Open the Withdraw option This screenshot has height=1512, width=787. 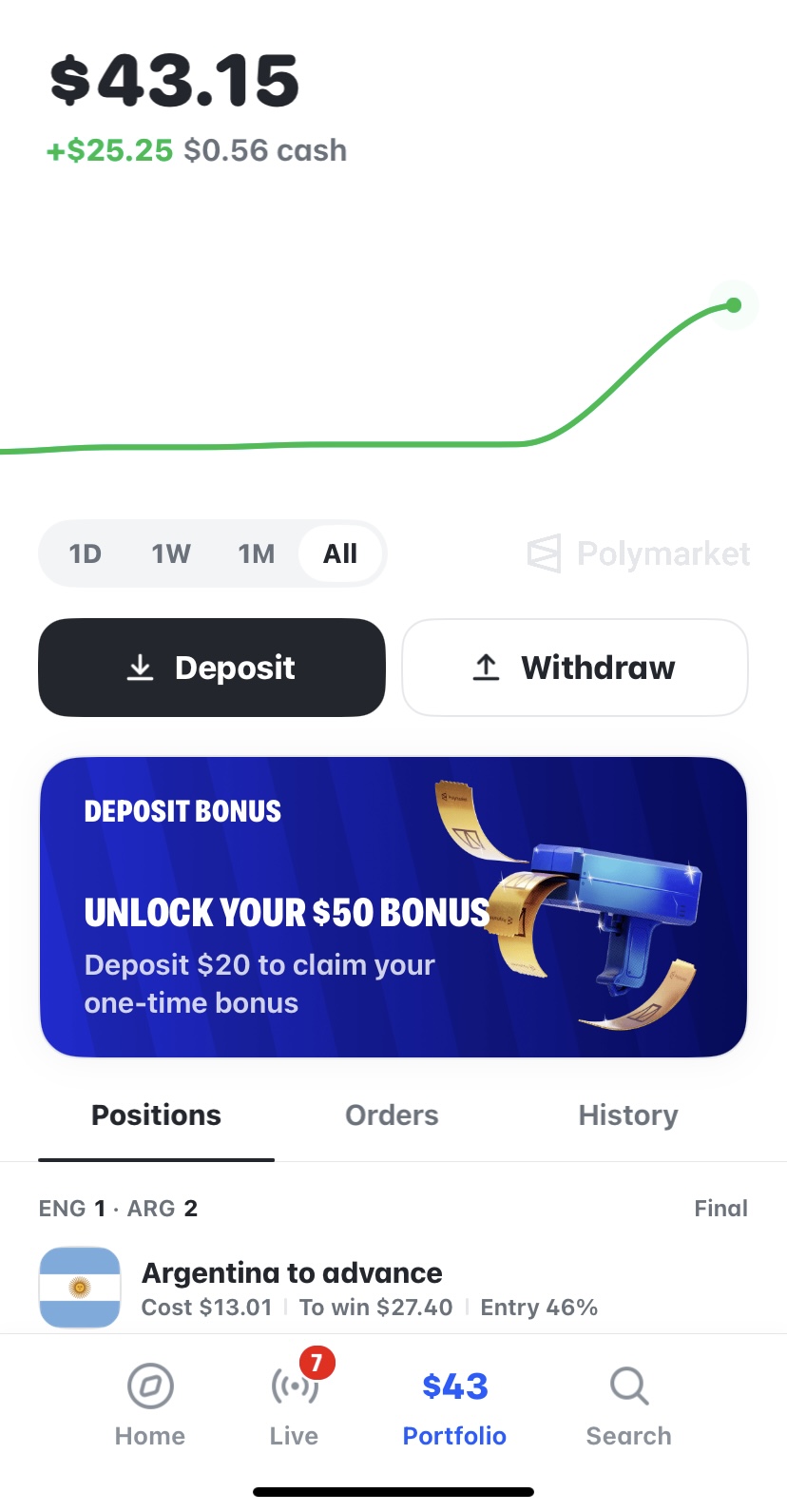(x=575, y=668)
